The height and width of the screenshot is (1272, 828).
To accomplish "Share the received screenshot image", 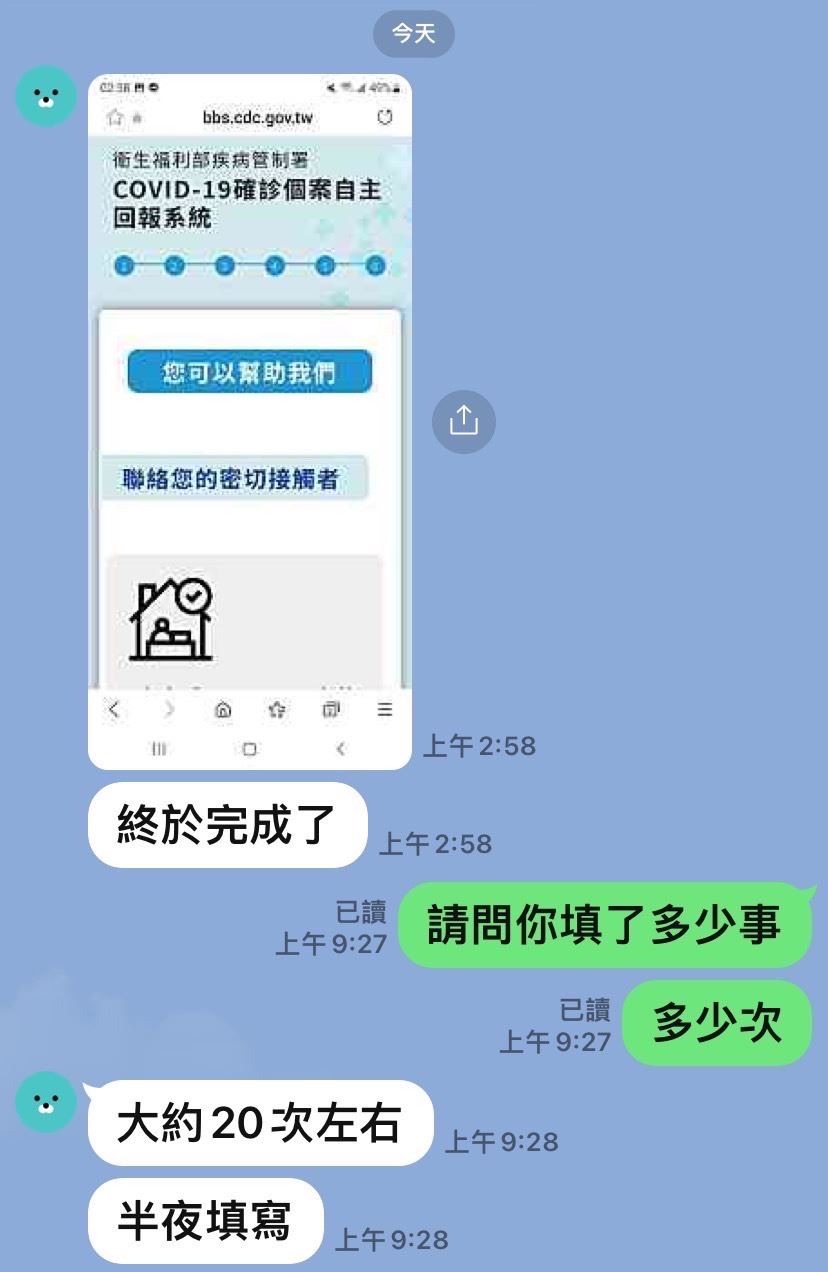I will coord(463,421).
